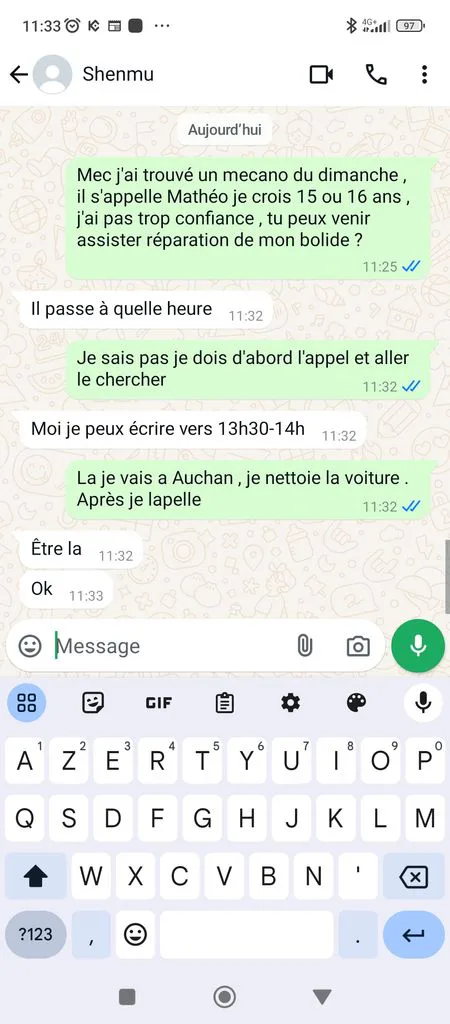Open the keyboard's GIF panel
Image resolution: width=450 pixels, height=1024 pixels.
point(159,703)
